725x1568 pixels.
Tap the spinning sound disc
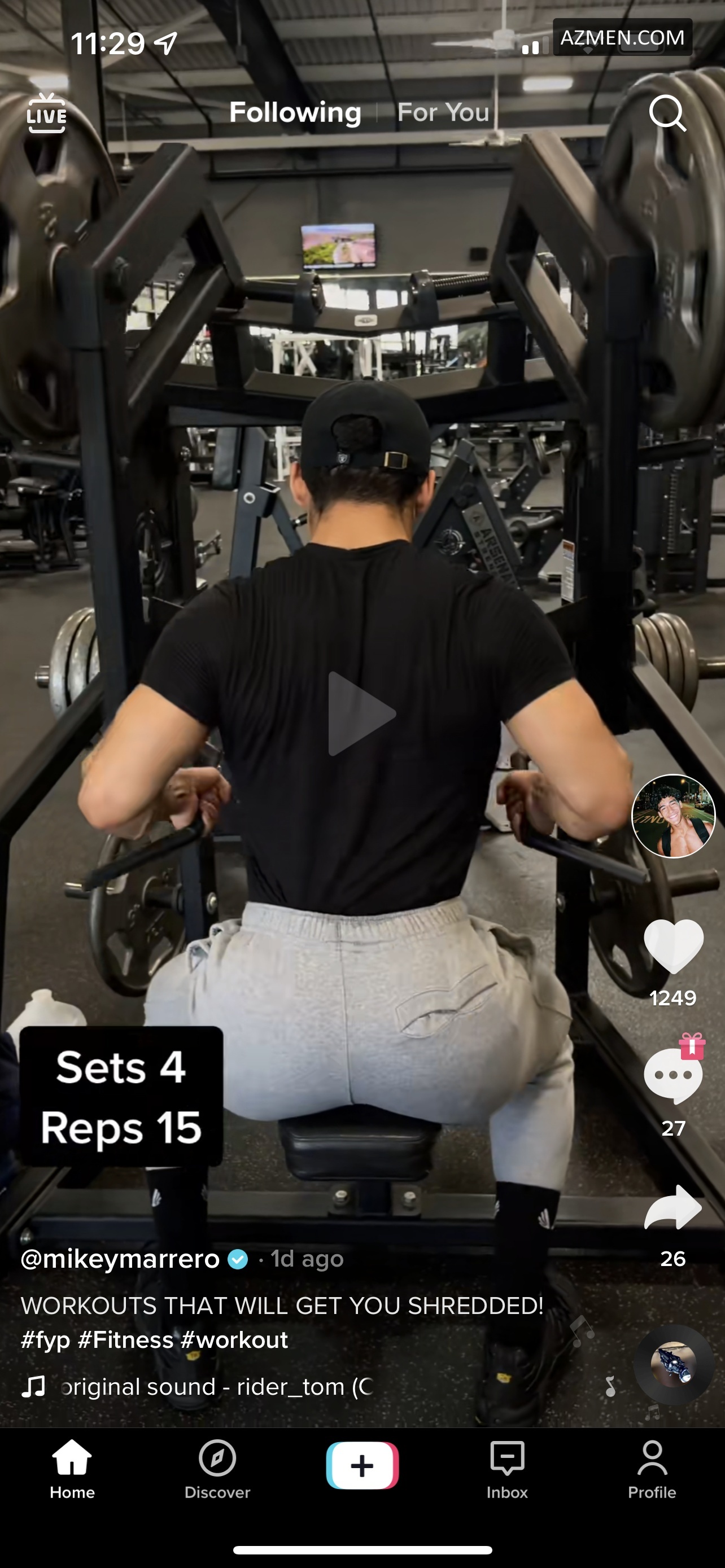click(672, 1365)
